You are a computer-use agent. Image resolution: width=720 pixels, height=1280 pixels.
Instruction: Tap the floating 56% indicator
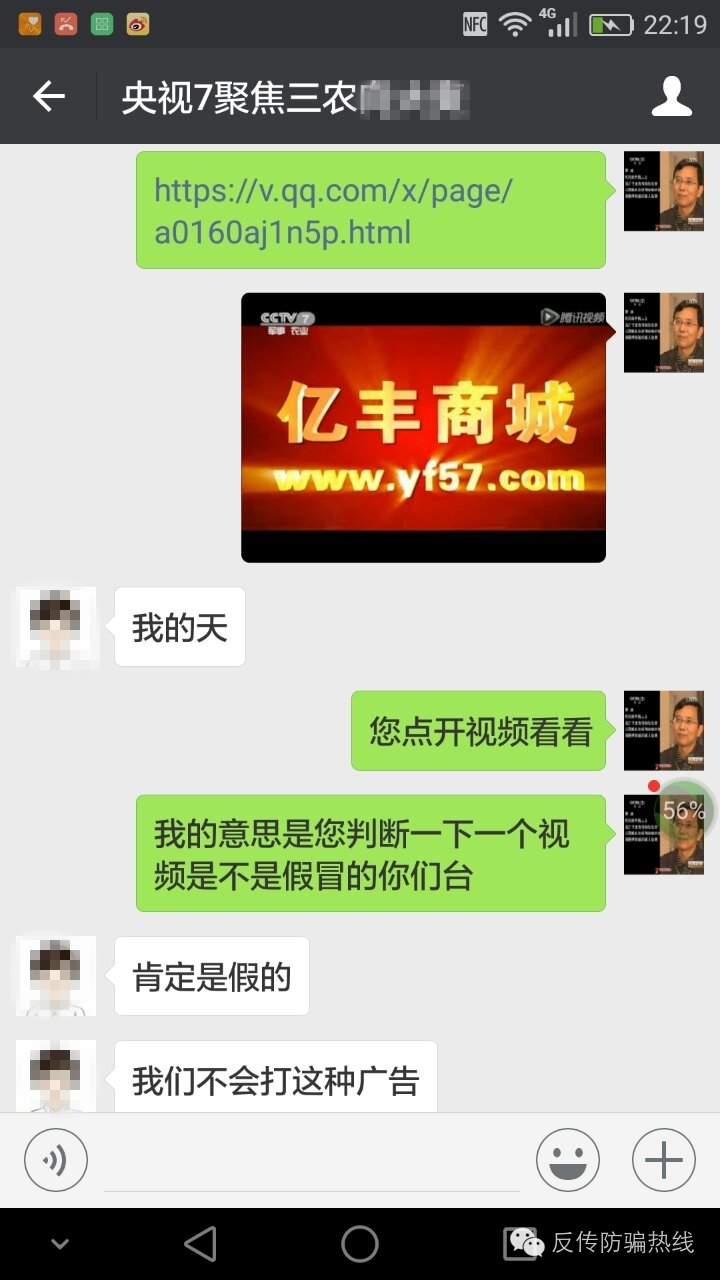click(x=683, y=810)
